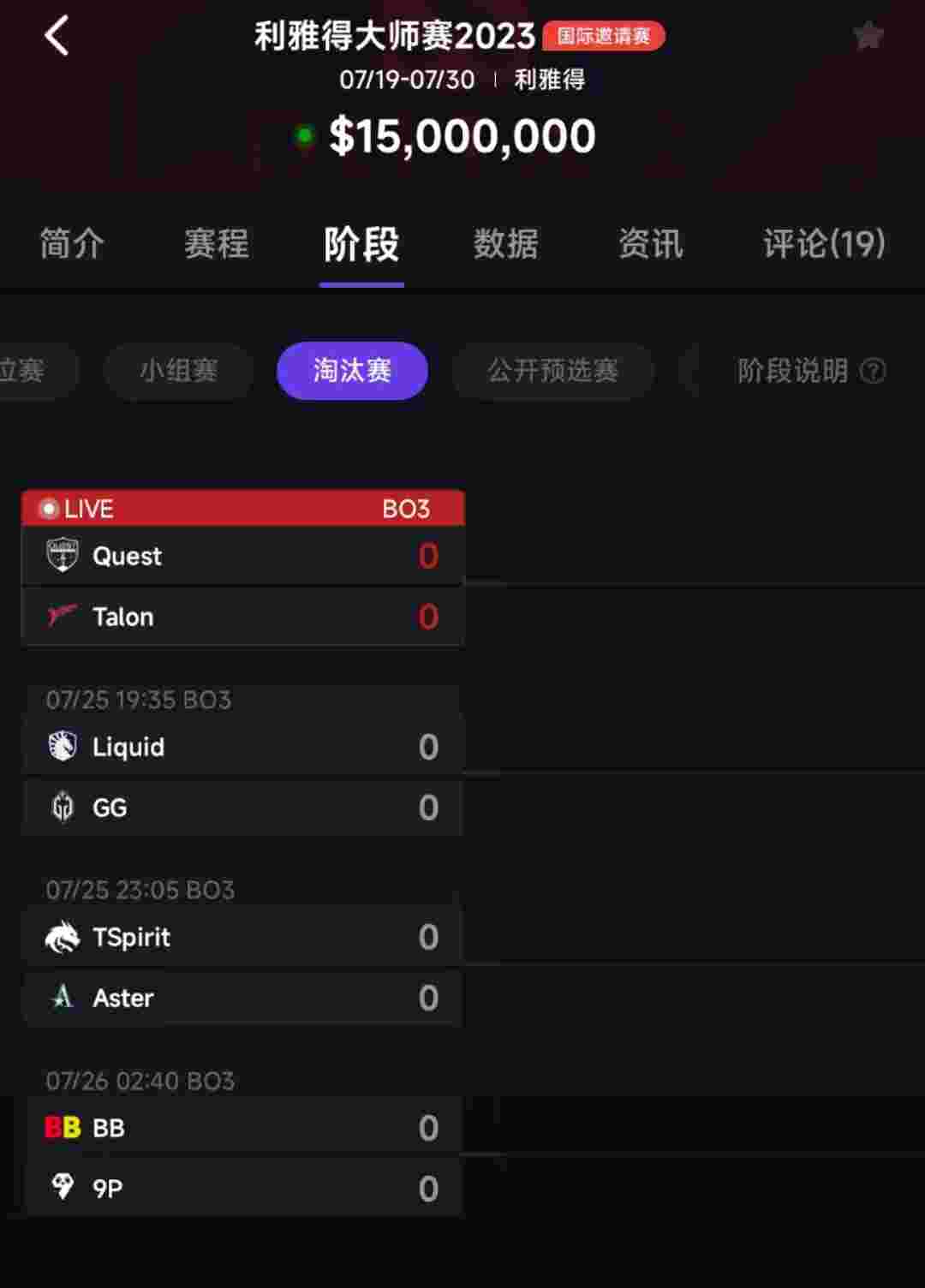Open the Liquid vs GG match
925x1288 pixels.
point(242,777)
